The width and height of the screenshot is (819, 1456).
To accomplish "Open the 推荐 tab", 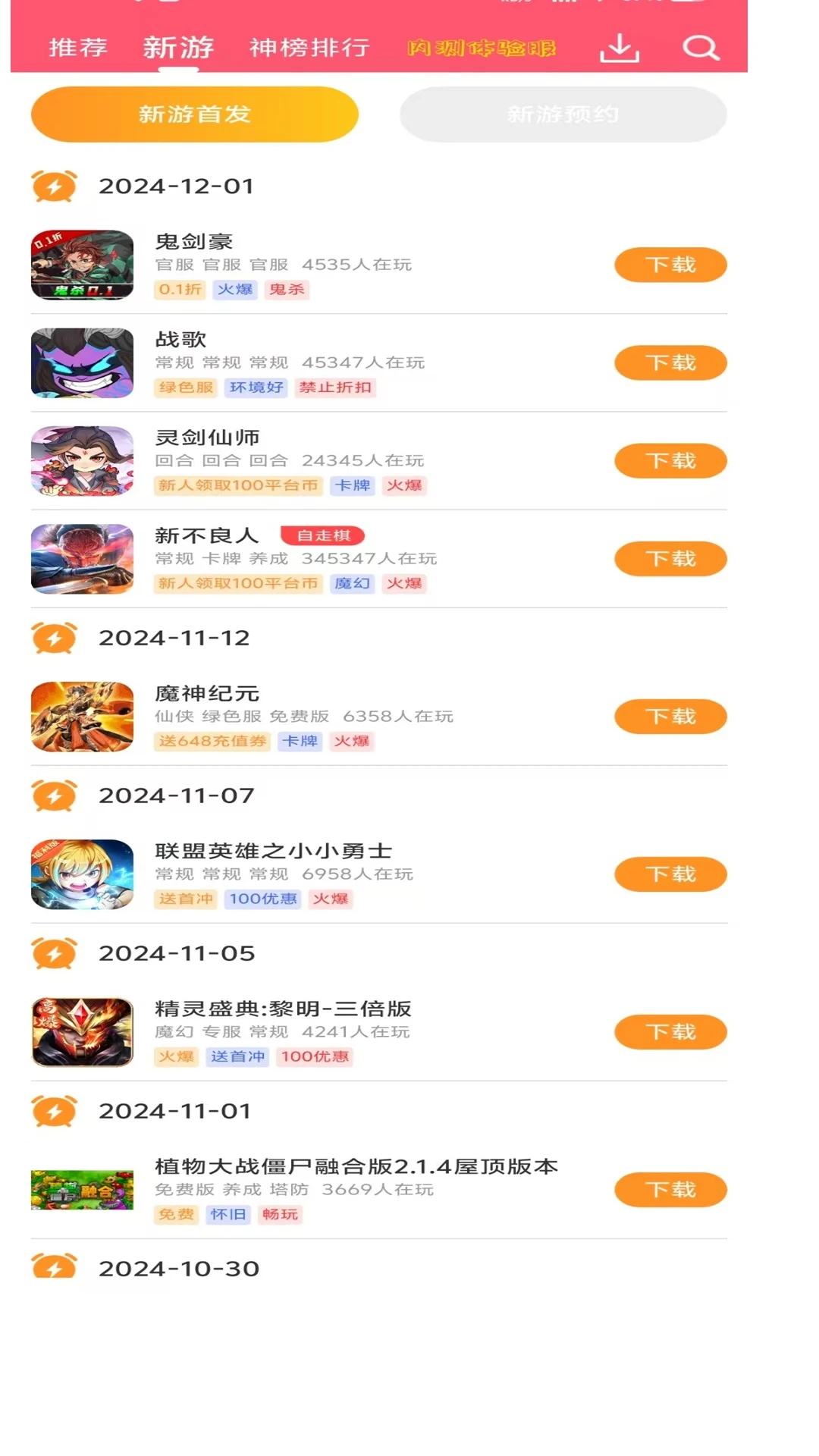I will 77,47.
